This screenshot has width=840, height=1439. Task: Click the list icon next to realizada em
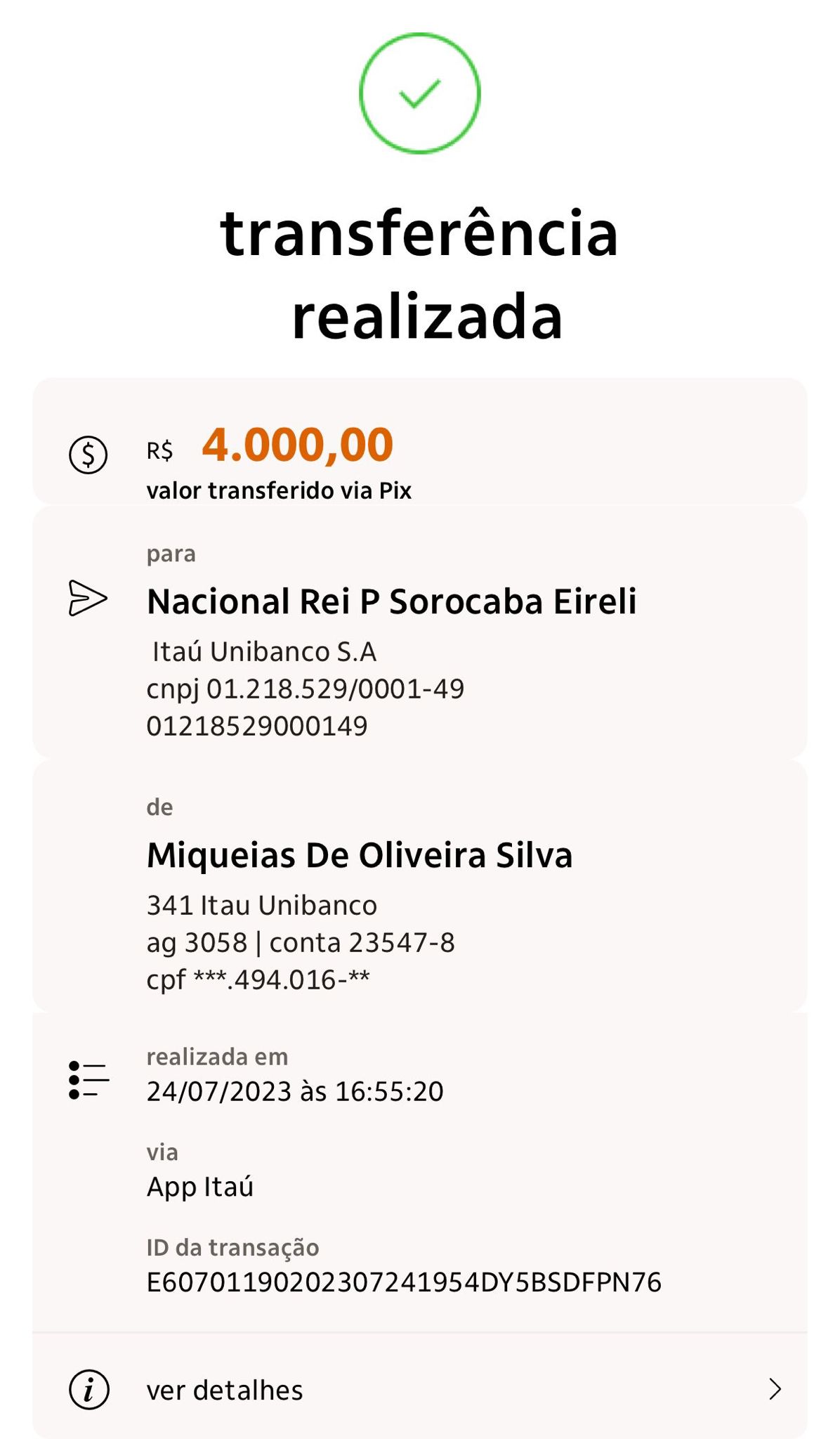pyautogui.click(x=89, y=1080)
